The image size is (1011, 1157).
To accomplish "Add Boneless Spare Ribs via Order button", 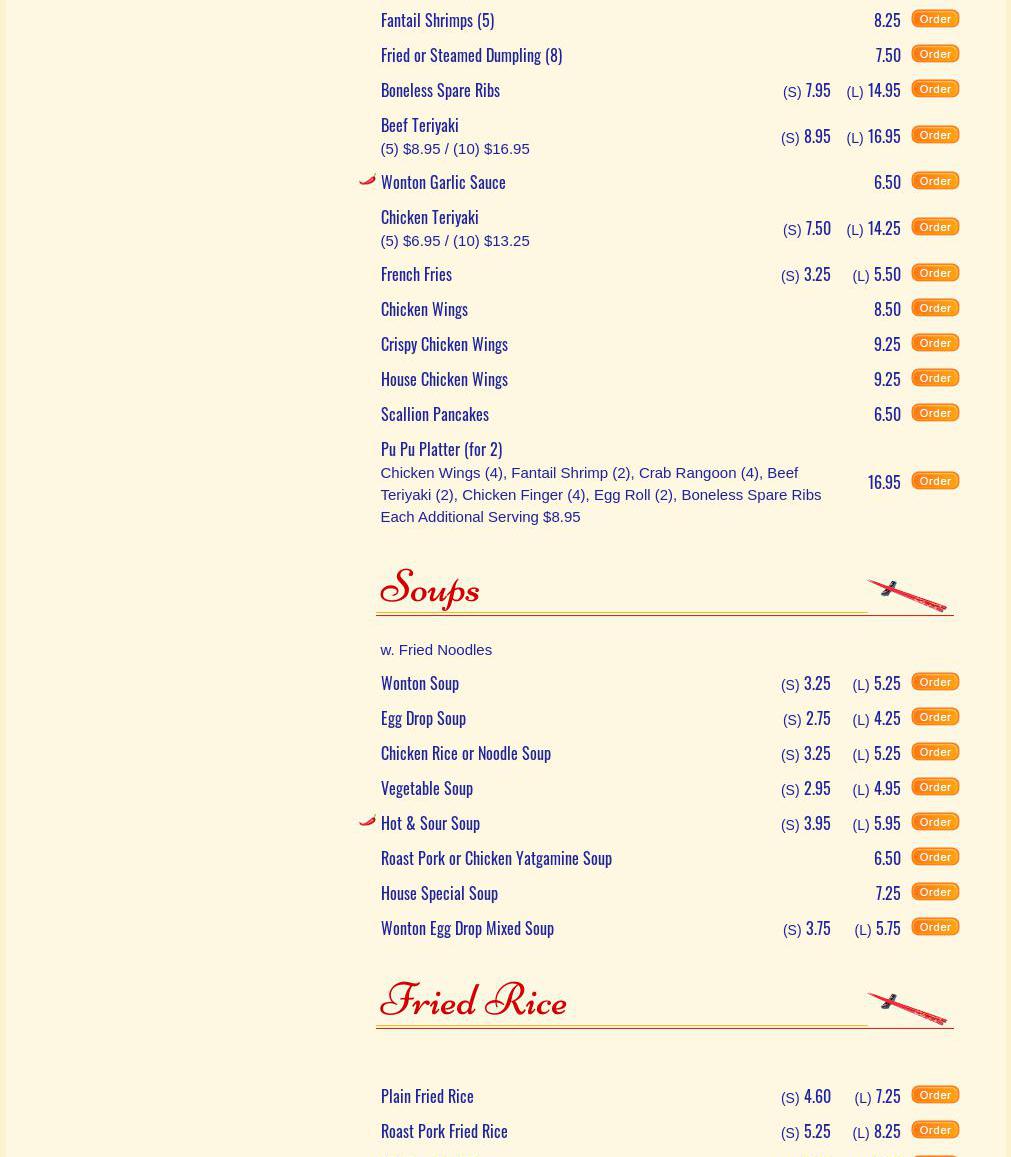I will [x=935, y=89].
